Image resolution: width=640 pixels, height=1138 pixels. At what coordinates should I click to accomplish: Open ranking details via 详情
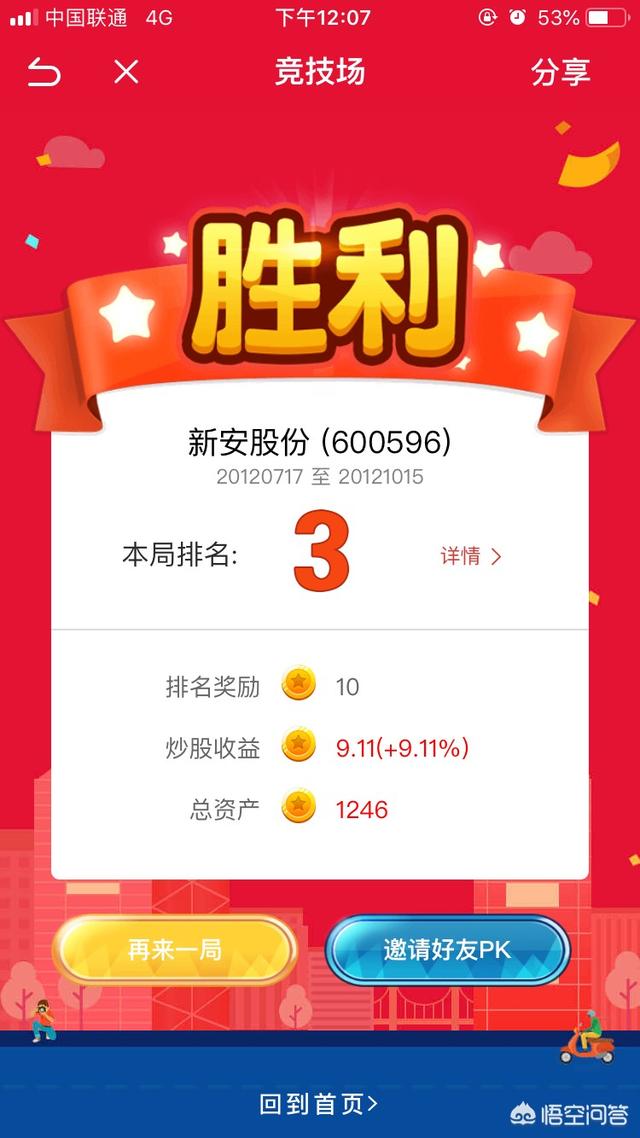pyautogui.click(x=470, y=556)
